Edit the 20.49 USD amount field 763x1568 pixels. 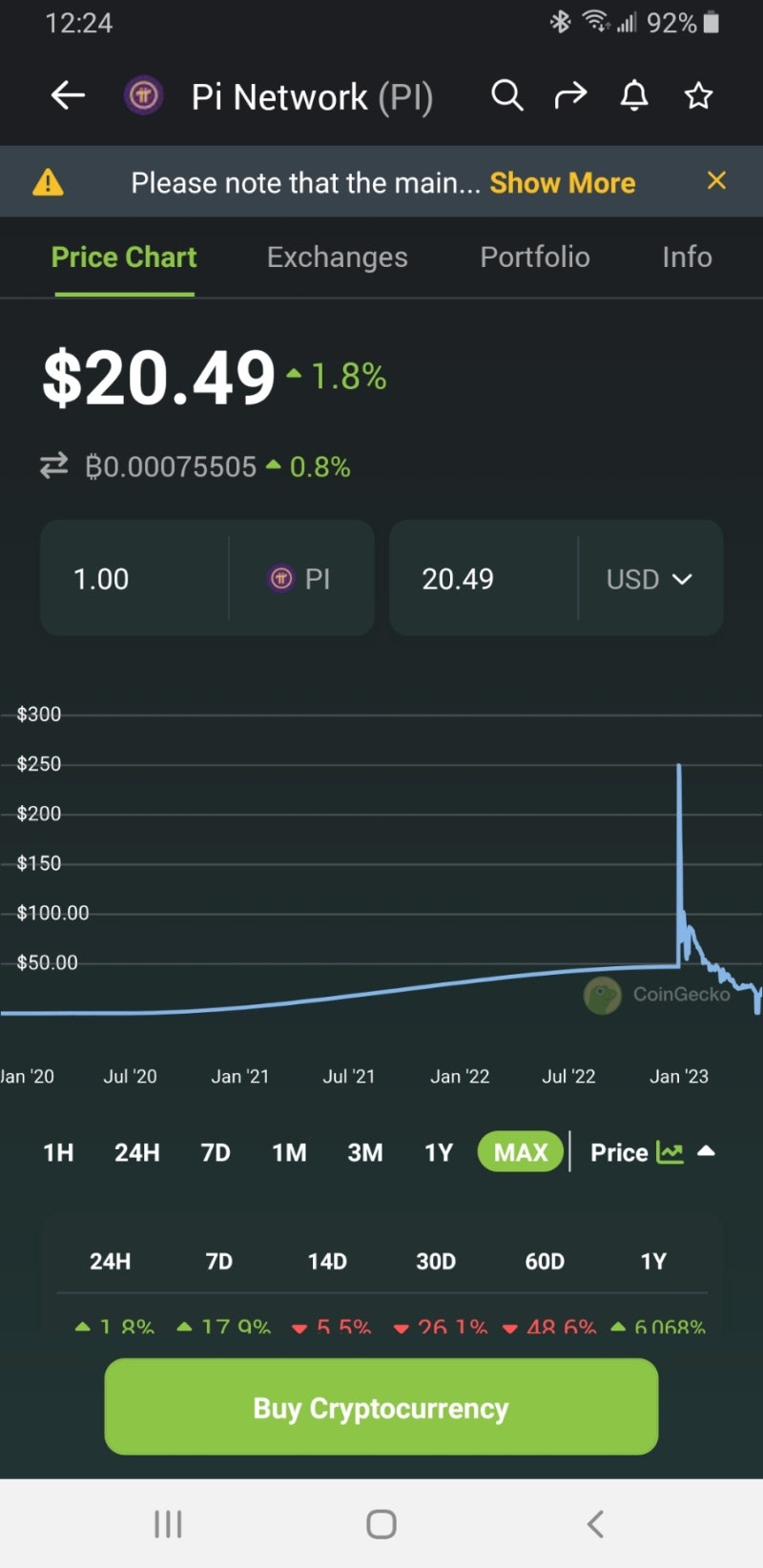coord(484,578)
